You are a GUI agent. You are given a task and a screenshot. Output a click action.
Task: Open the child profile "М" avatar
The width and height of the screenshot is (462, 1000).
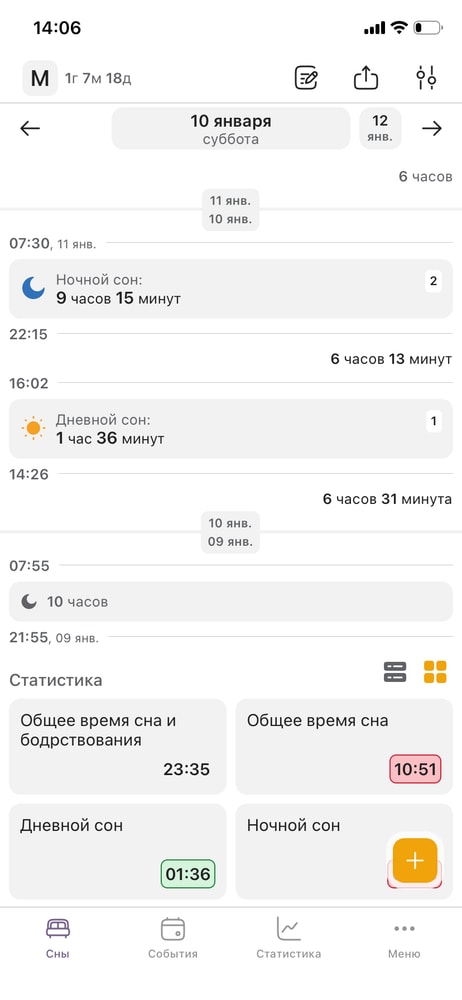(40, 78)
